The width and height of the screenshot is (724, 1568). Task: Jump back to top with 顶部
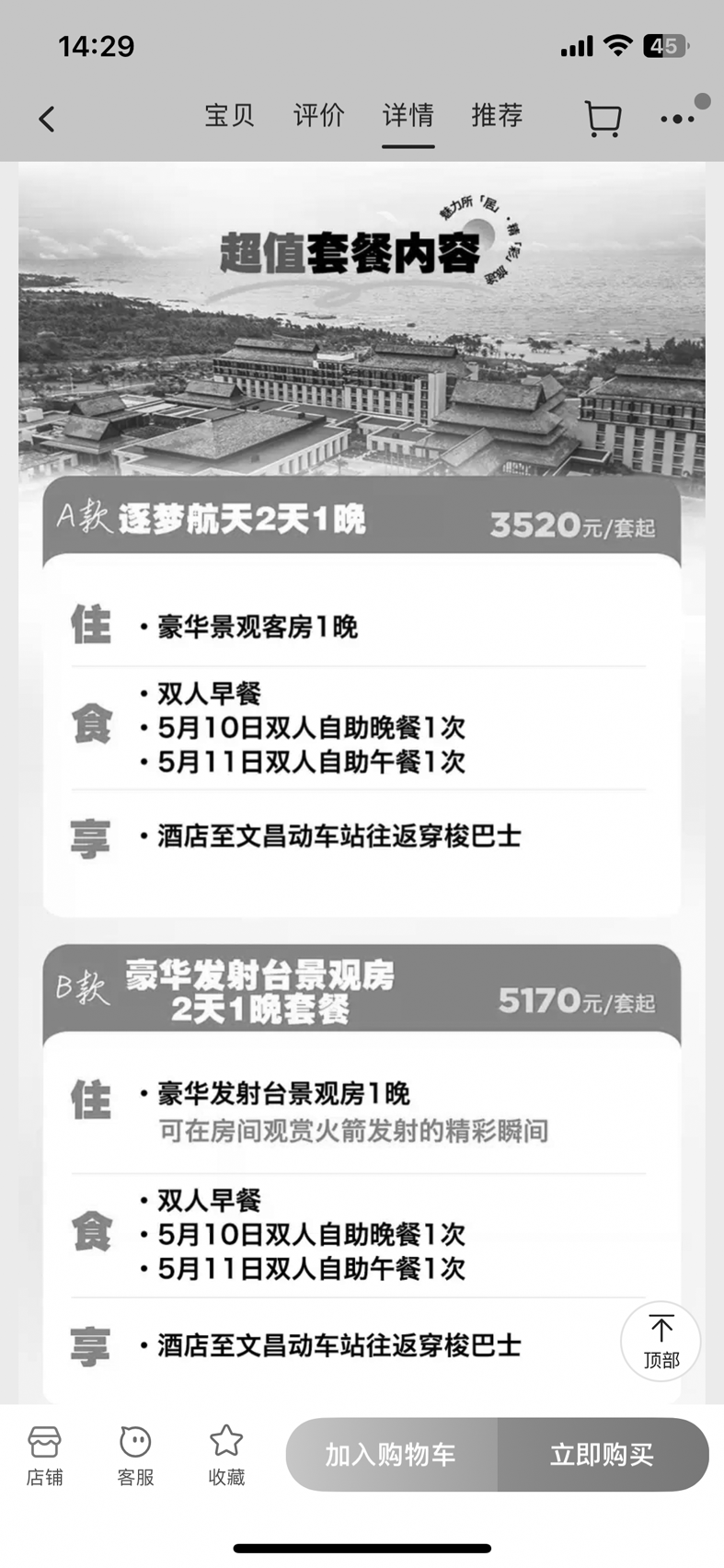click(x=661, y=1341)
